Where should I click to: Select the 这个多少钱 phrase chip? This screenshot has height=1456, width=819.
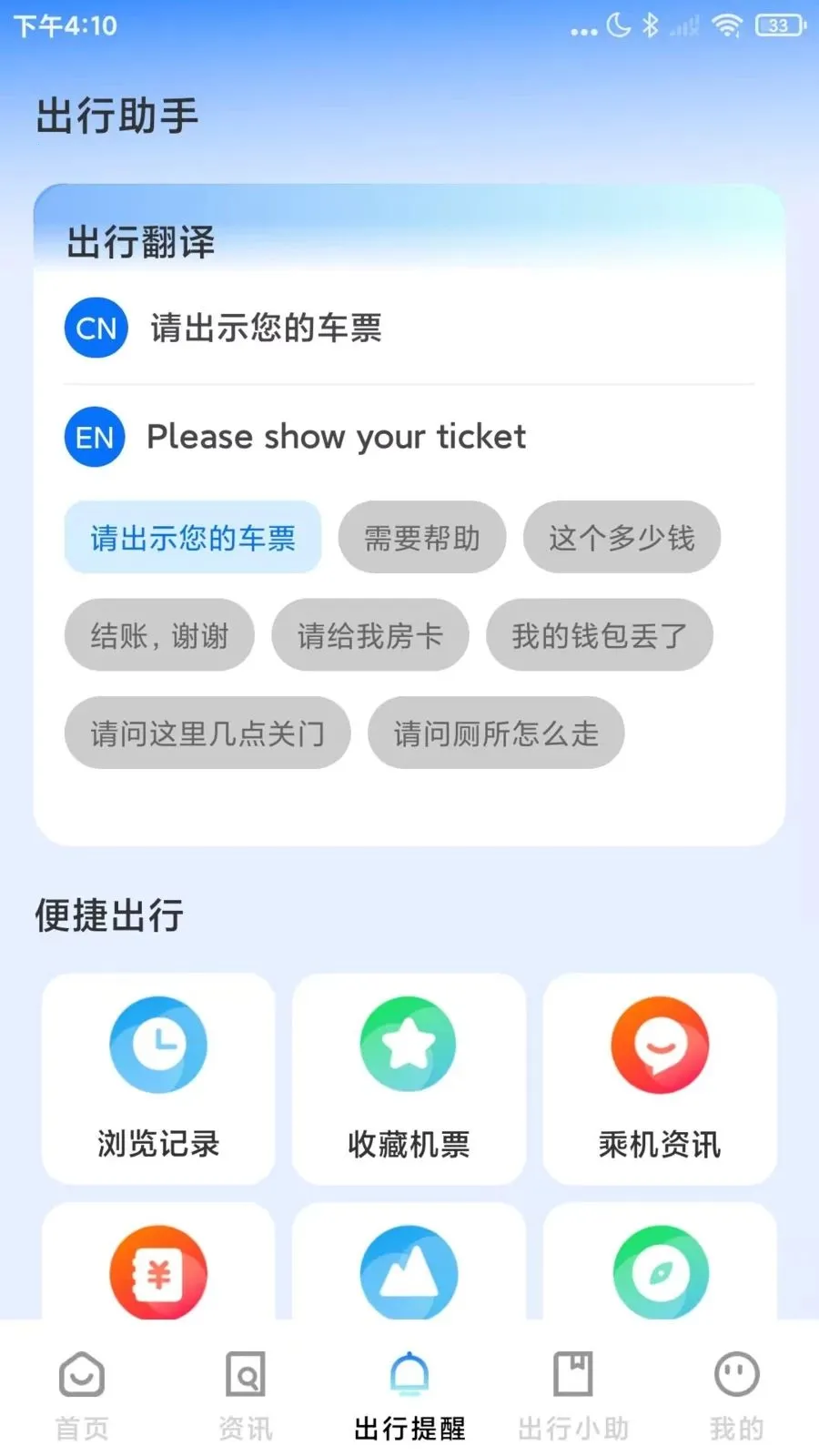(622, 538)
